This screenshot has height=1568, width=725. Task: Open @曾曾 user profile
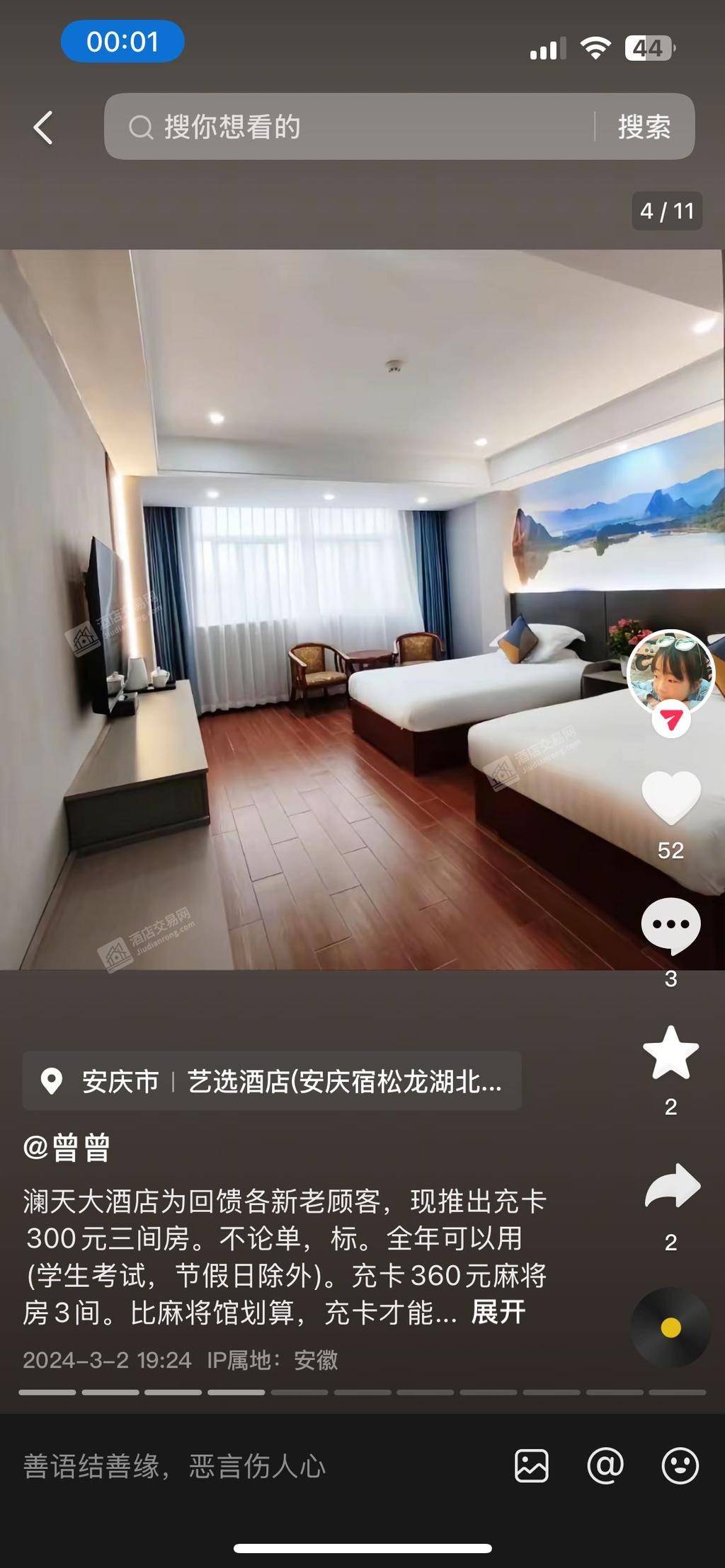[x=67, y=1147]
